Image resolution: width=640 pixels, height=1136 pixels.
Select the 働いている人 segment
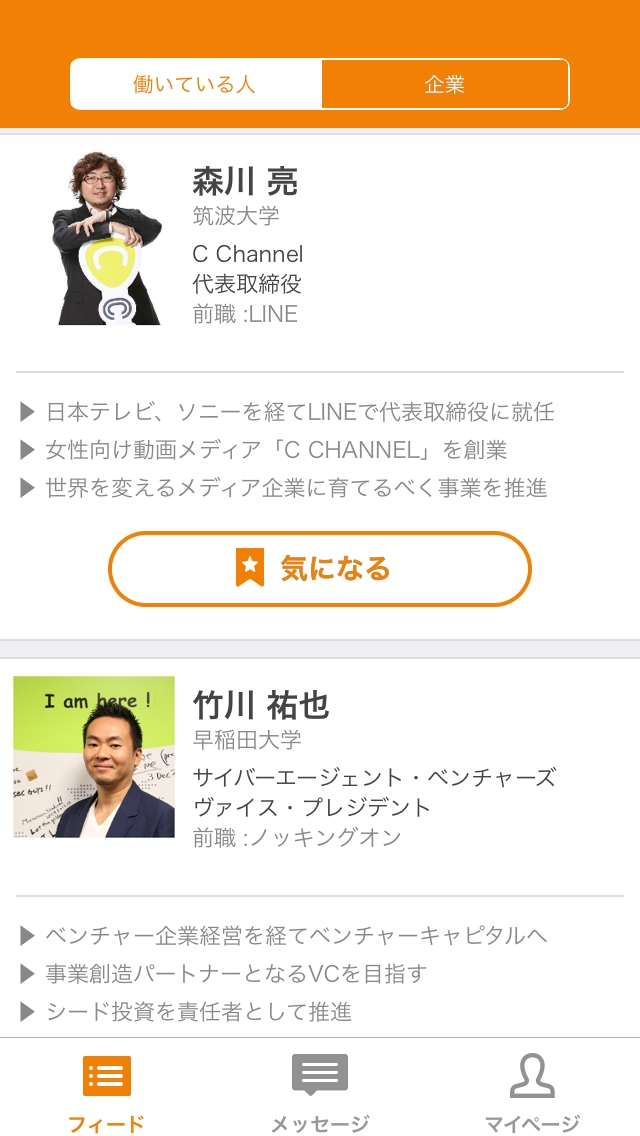tap(196, 84)
